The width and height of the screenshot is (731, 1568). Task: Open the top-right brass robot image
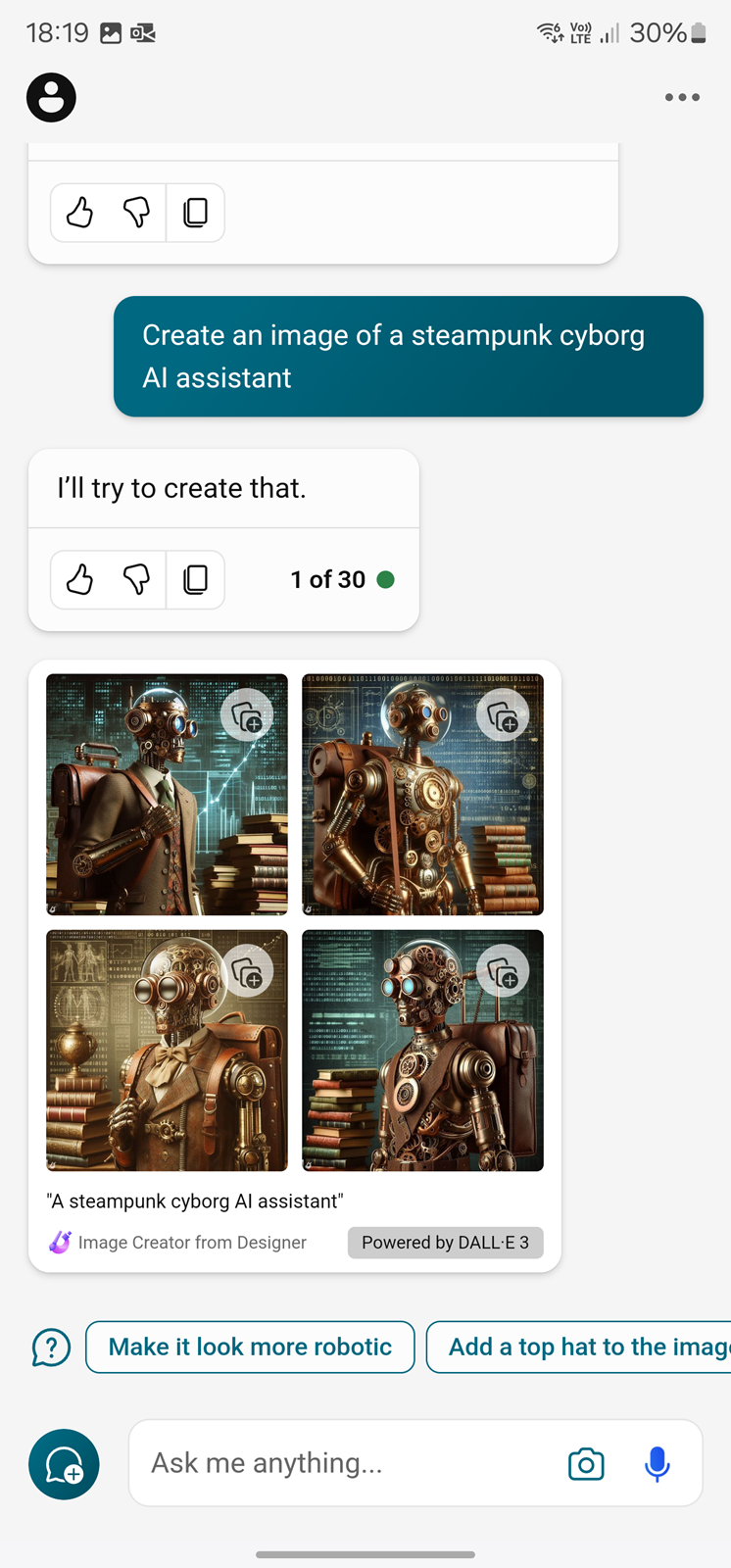click(422, 794)
